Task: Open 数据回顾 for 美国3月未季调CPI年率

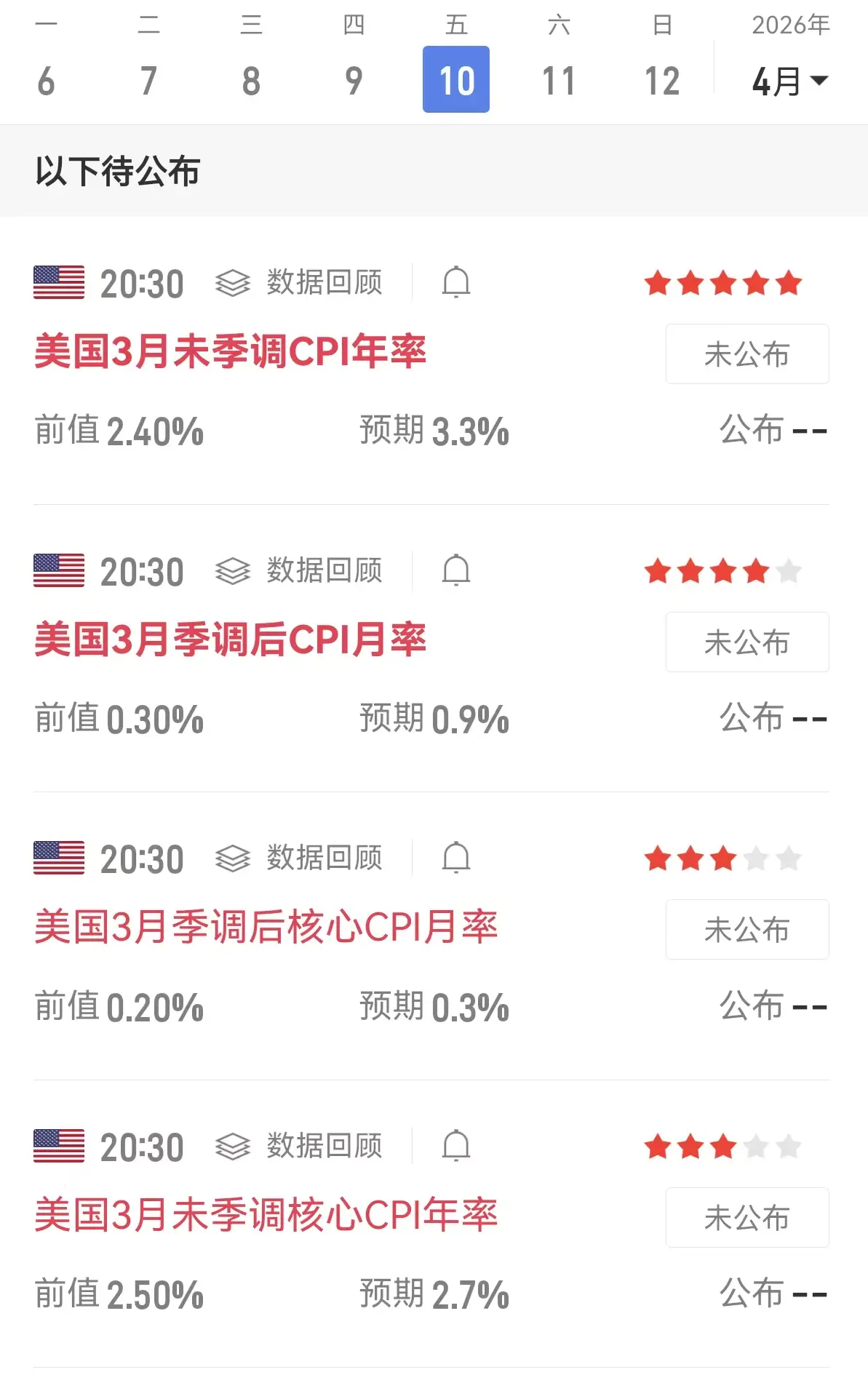Action: point(299,282)
